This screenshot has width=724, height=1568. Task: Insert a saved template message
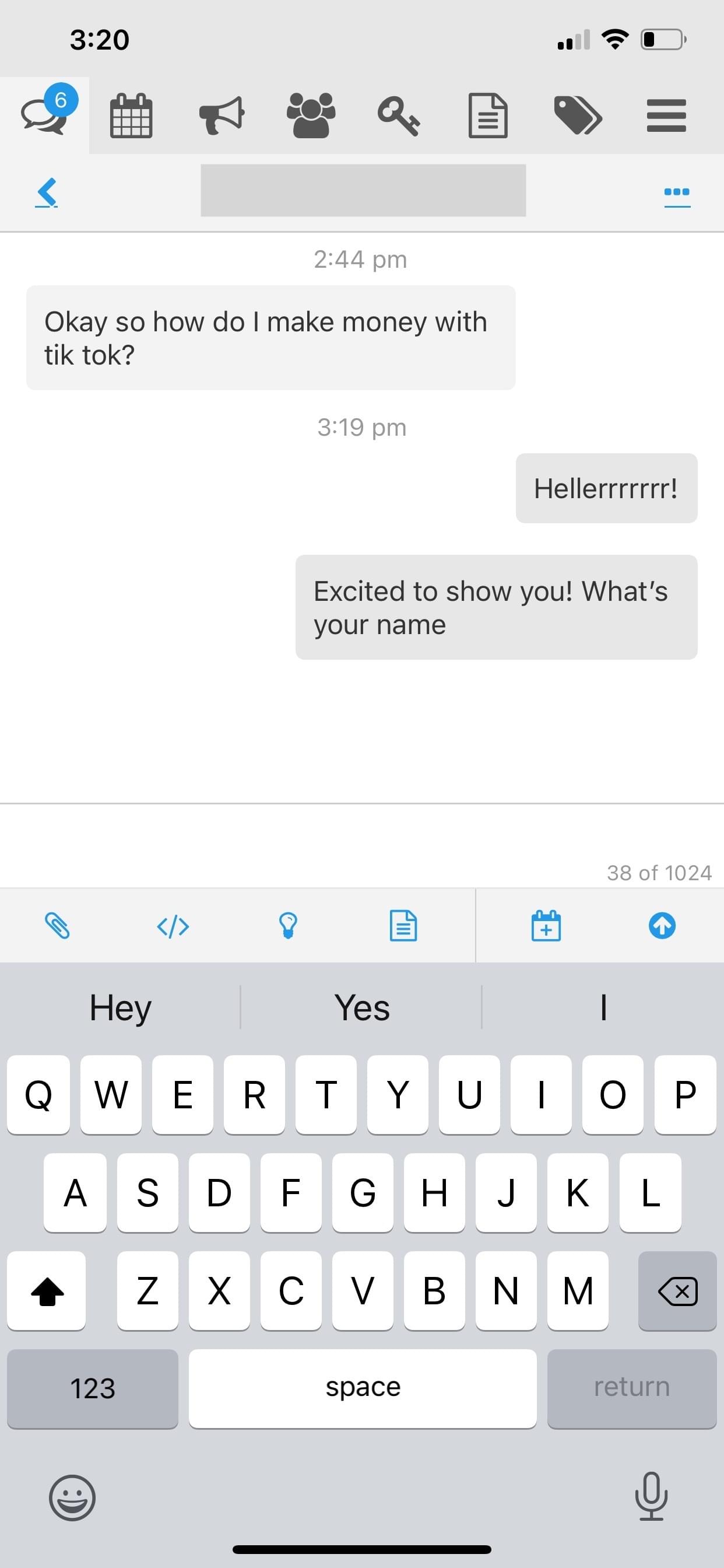coord(403,926)
